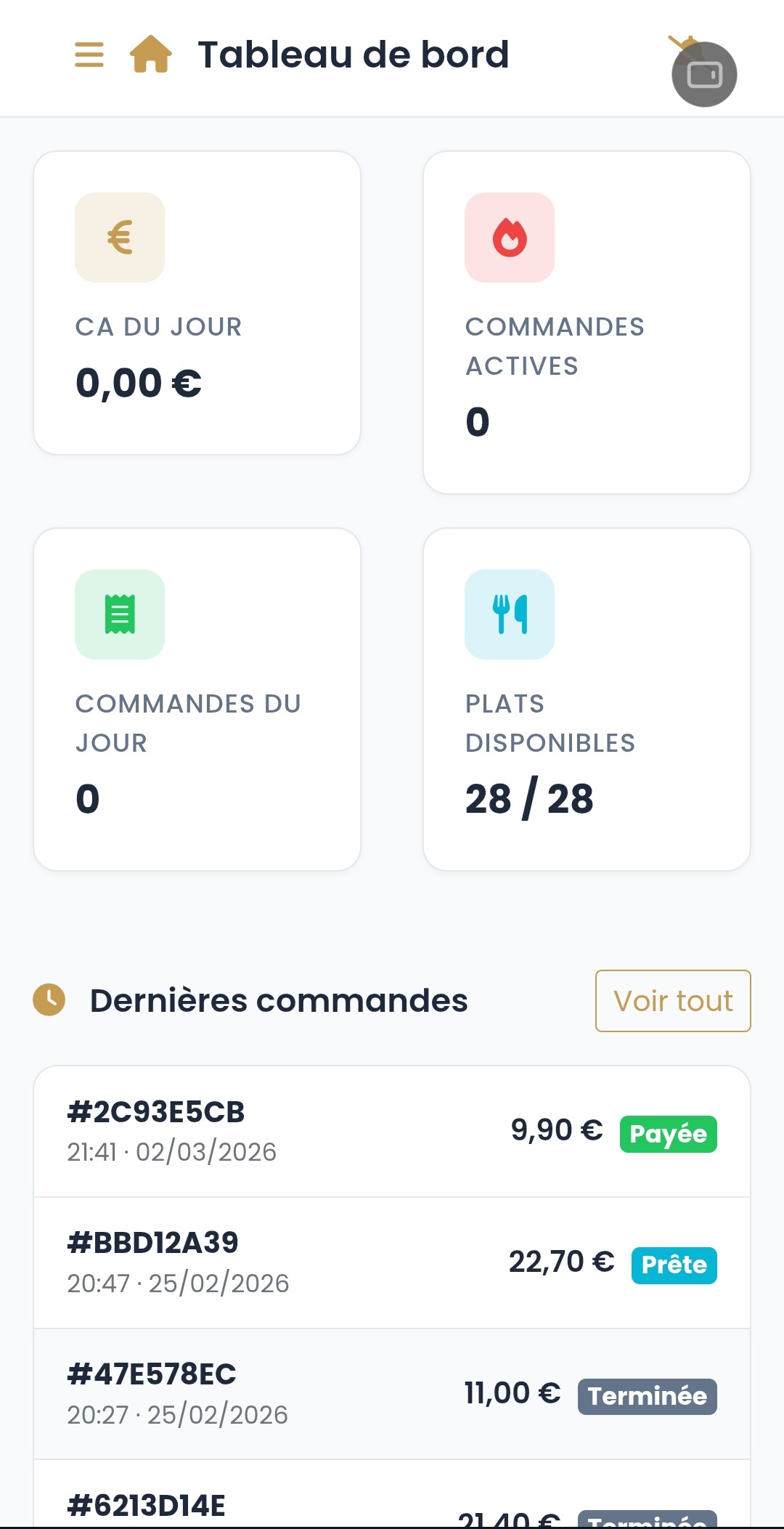Click the gold home icon
The width and height of the screenshot is (784, 1529).
tap(150, 53)
